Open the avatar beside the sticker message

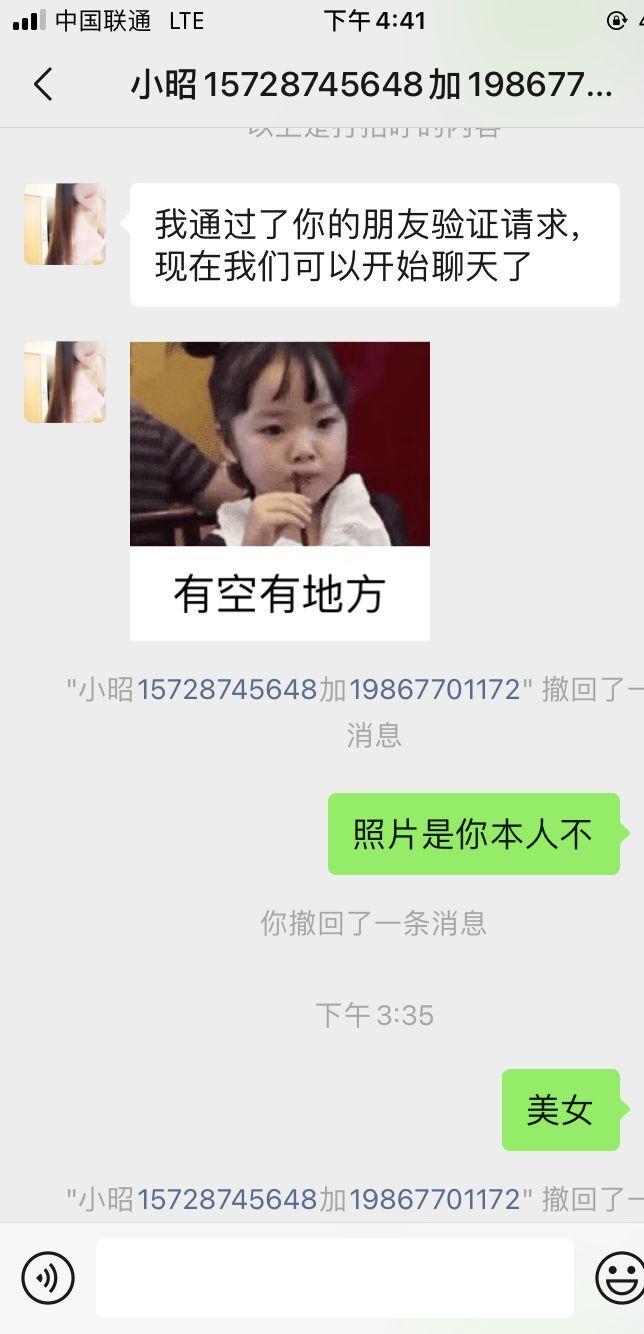click(65, 382)
